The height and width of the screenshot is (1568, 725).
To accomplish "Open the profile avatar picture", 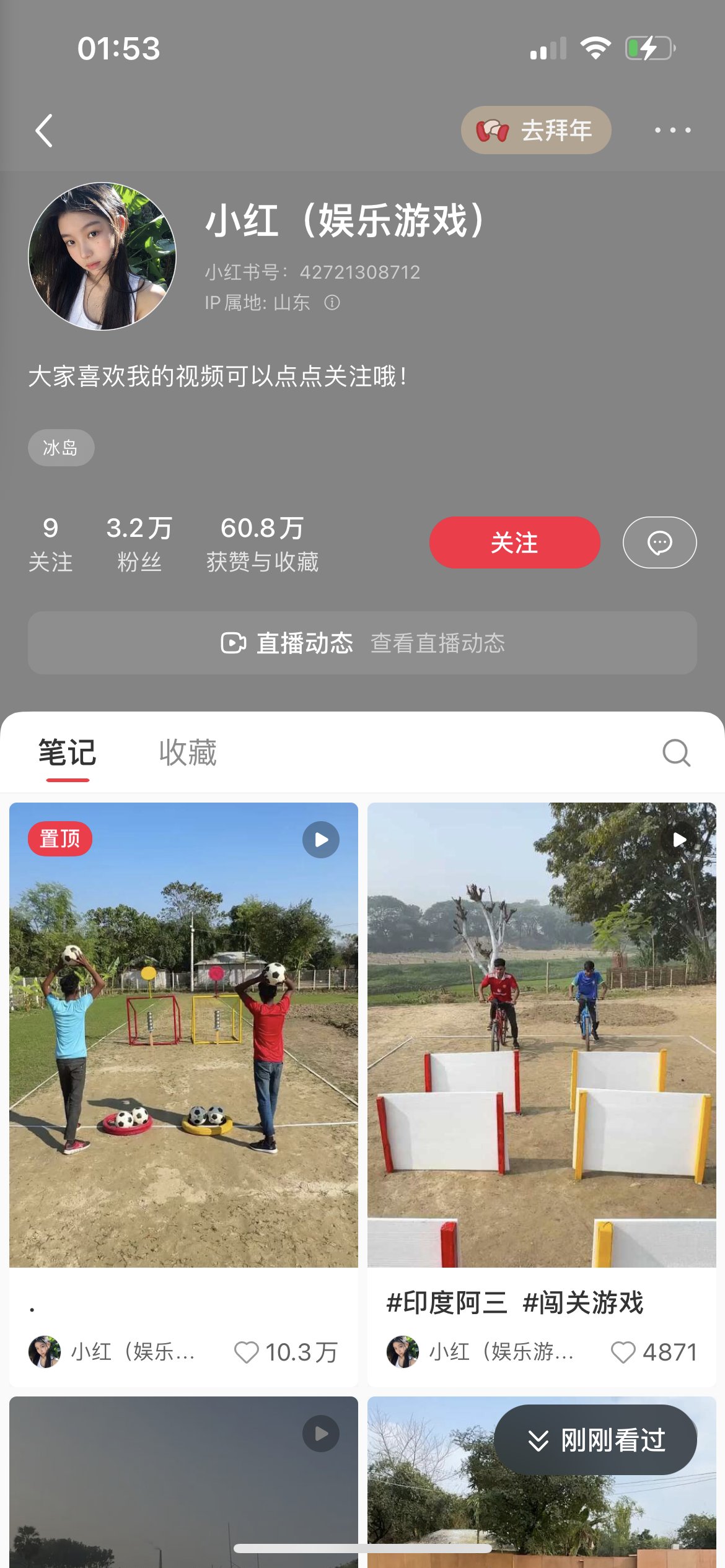I will coord(102,256).
